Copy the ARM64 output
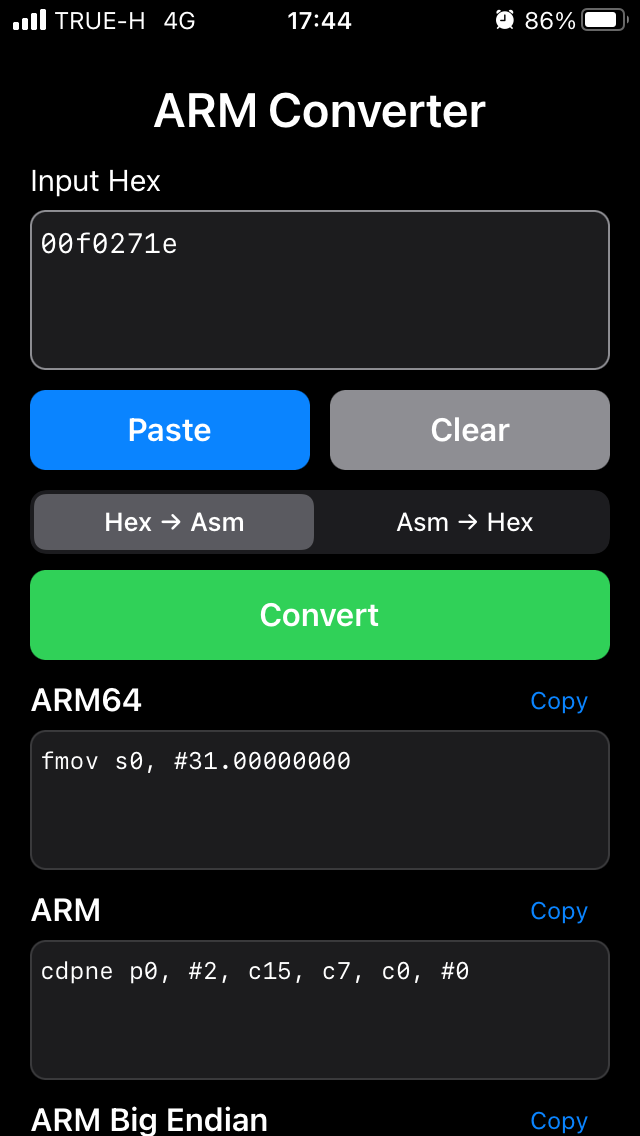 tap(559, 701)
